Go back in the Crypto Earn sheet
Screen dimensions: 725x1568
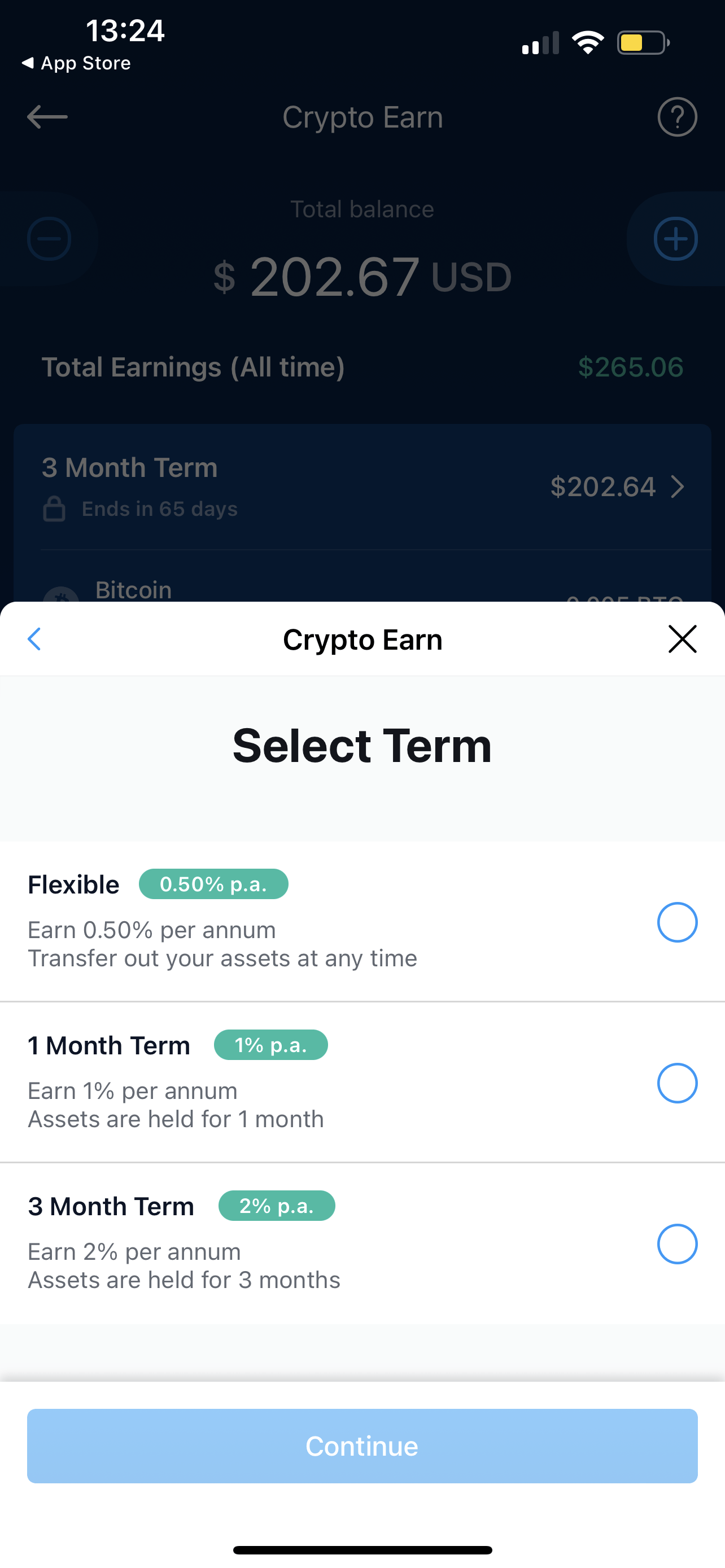pyautogui.click(x=34, y=639)
